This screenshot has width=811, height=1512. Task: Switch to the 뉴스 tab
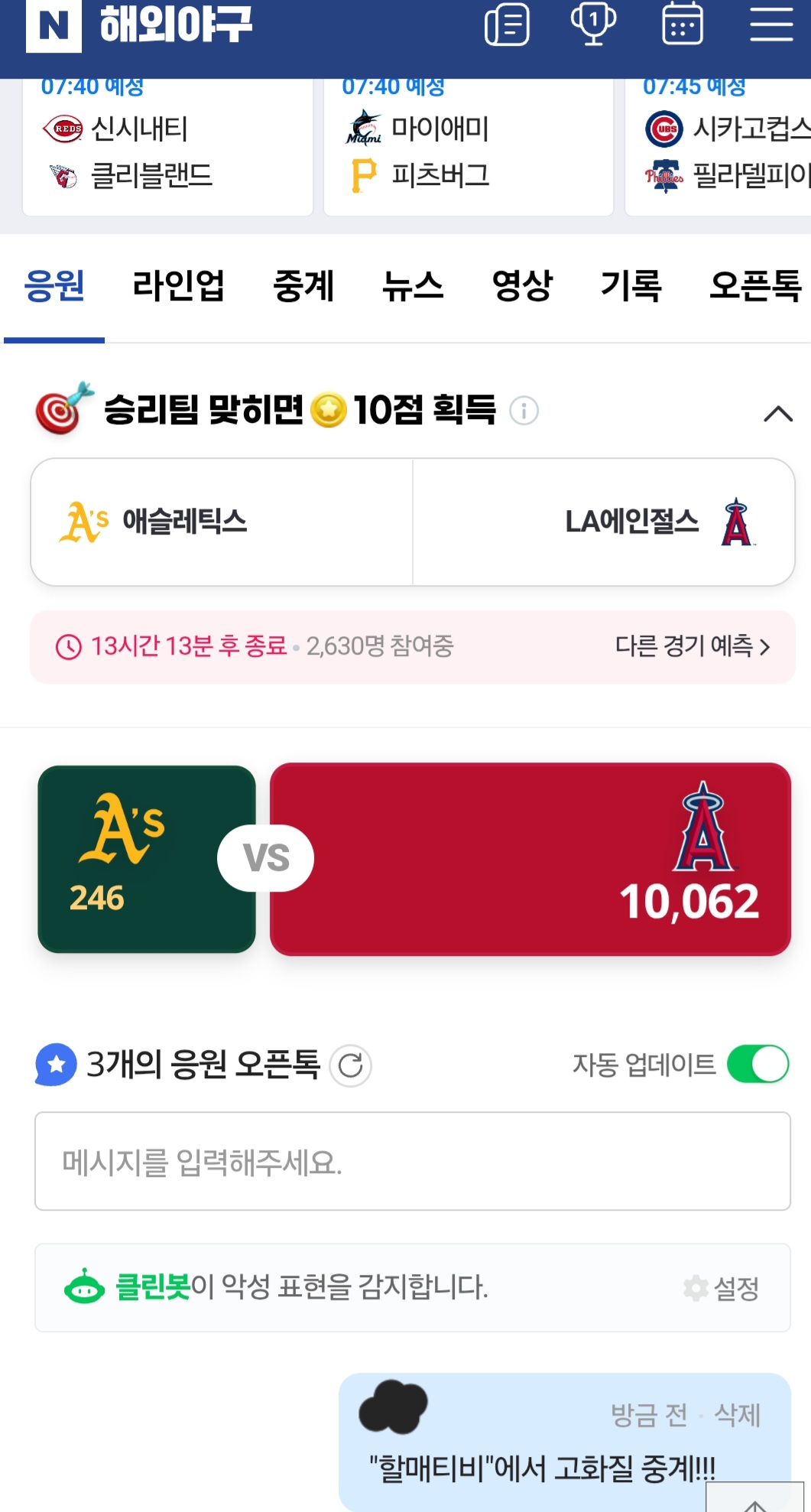(x=413, y=287)
